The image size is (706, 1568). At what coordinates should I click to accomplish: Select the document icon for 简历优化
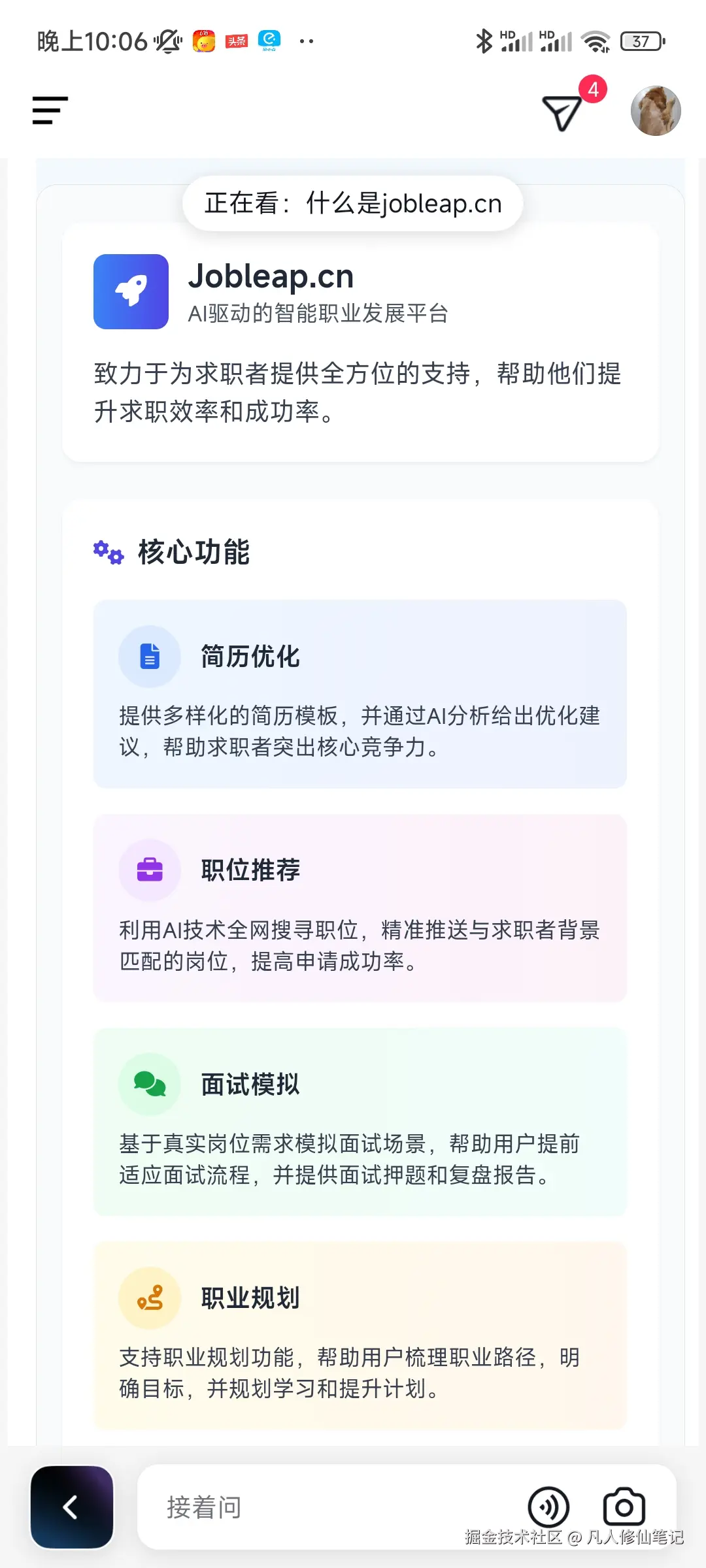[x=149, y=655]
